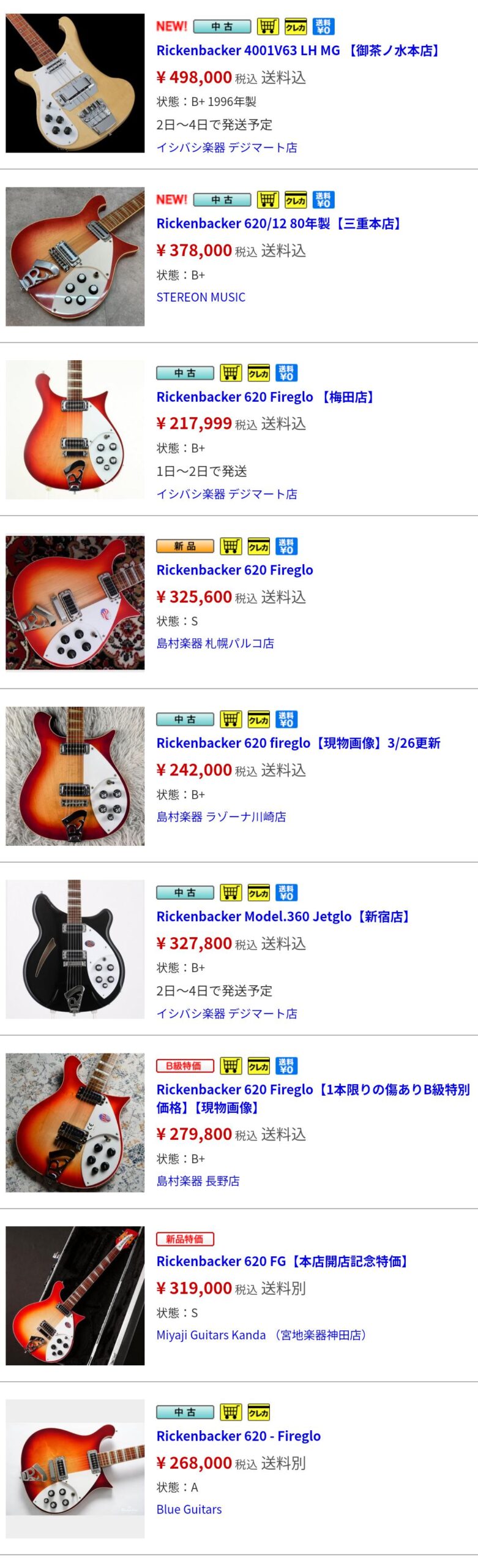Screen dimensions: 478x1568
Task: Visit Blue Guitars shop page
Action: click(x=189, y=1510)
